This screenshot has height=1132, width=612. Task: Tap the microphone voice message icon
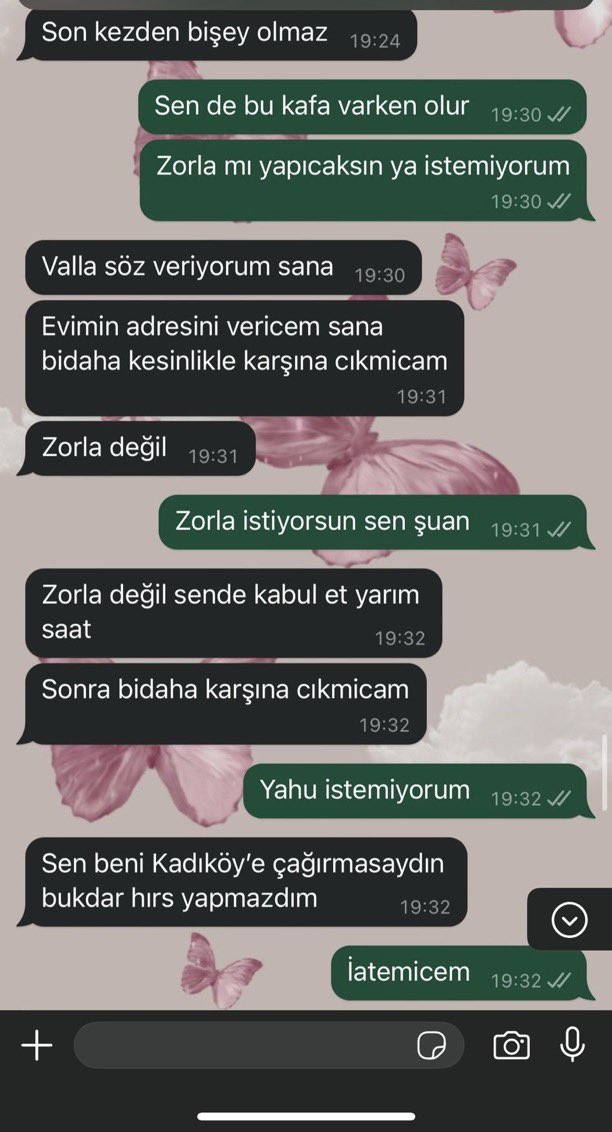pyautogui.click(x=572, y=1044)
